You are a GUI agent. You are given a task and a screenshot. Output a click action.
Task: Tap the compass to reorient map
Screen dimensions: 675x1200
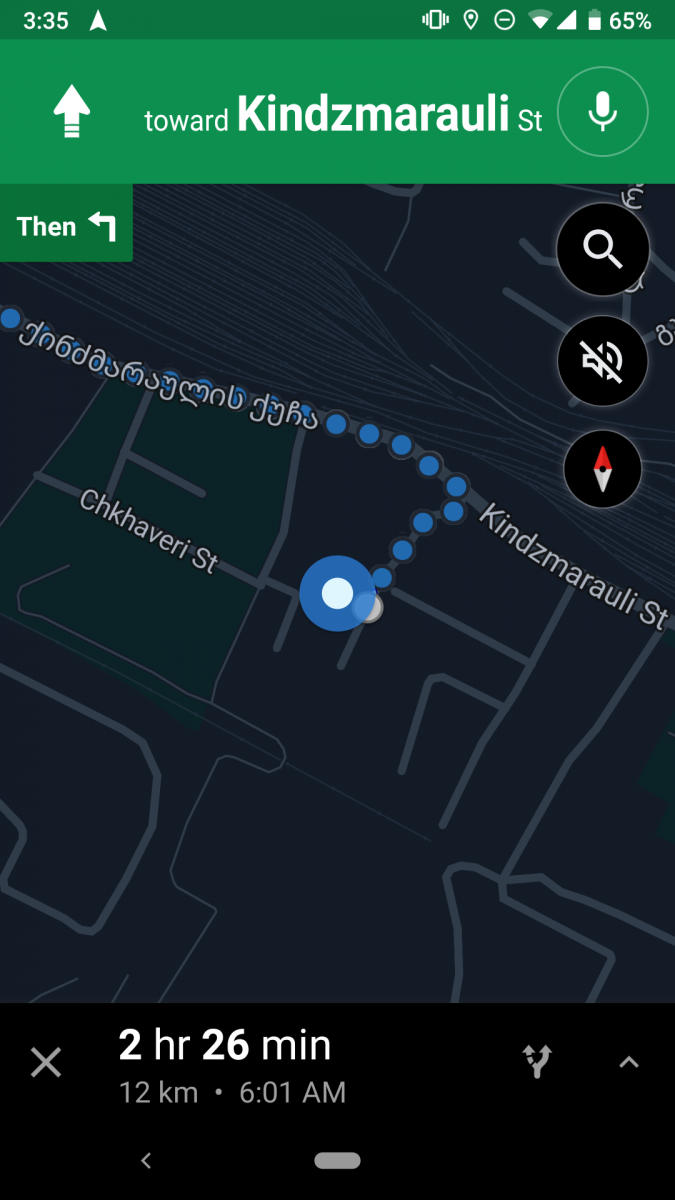(x=602, y=469)
